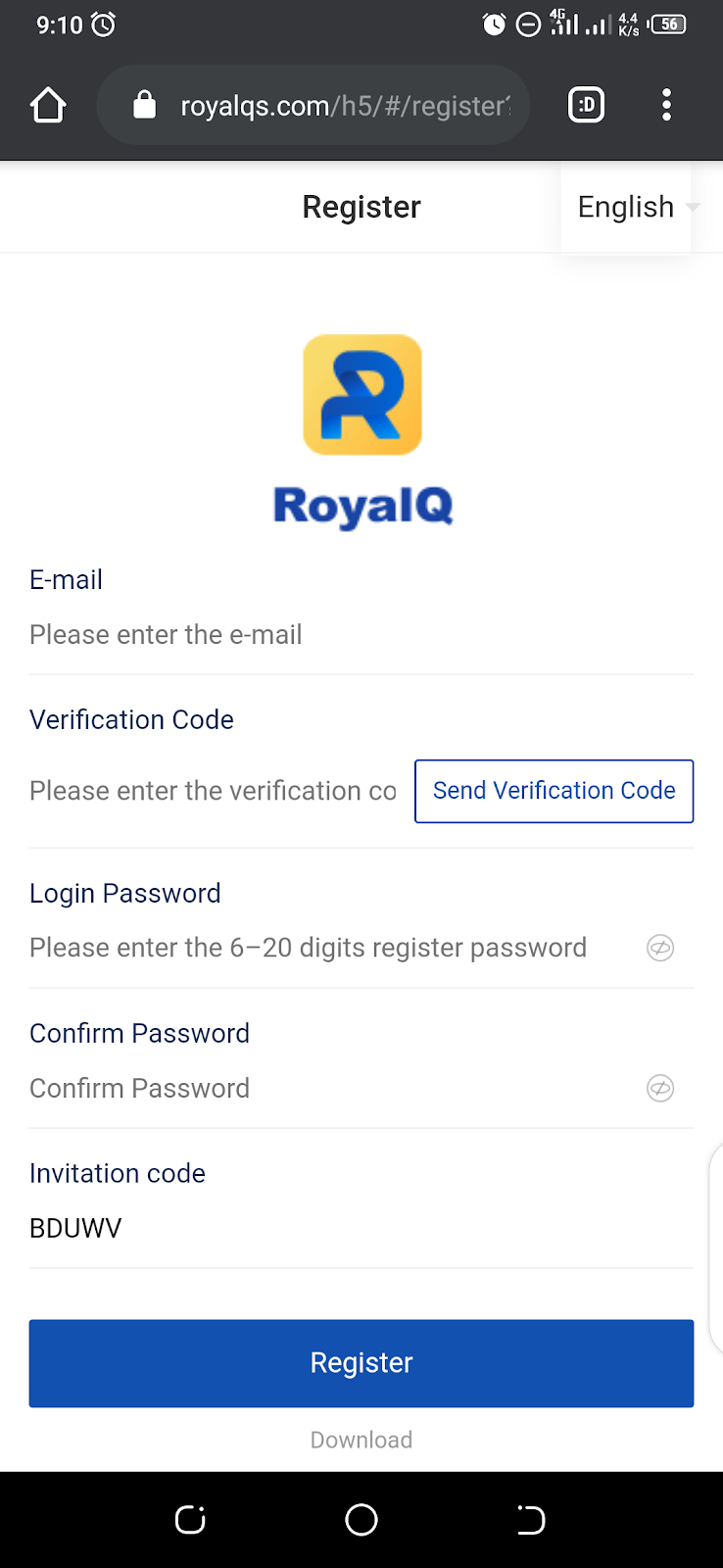Submit the blue Register button
723x1568 pixels.
point(361,1363)
